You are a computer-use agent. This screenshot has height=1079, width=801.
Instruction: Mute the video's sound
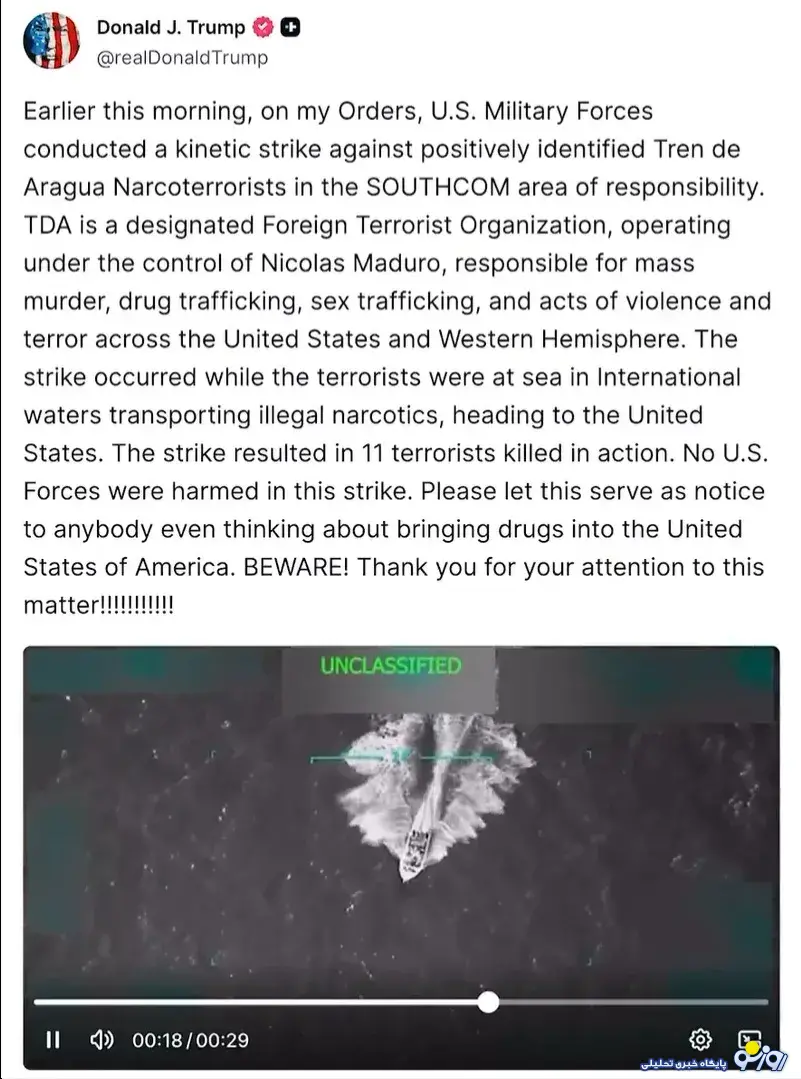pyautogui.click(x=101, y=1040)
